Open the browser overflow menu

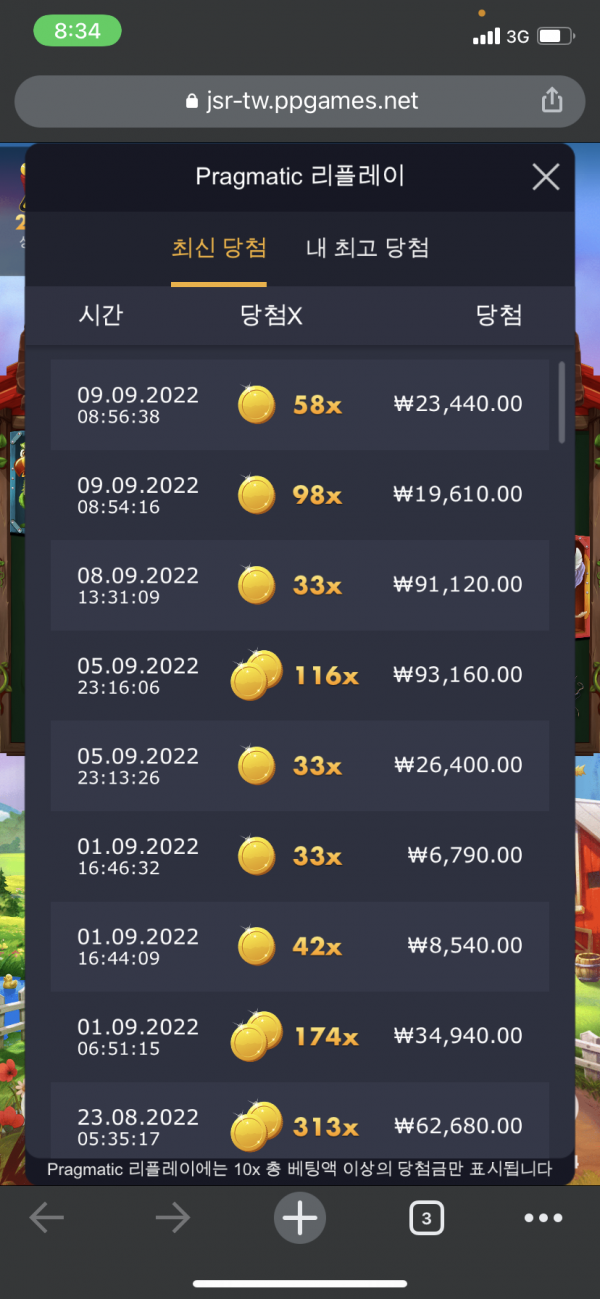(543, 1218)
